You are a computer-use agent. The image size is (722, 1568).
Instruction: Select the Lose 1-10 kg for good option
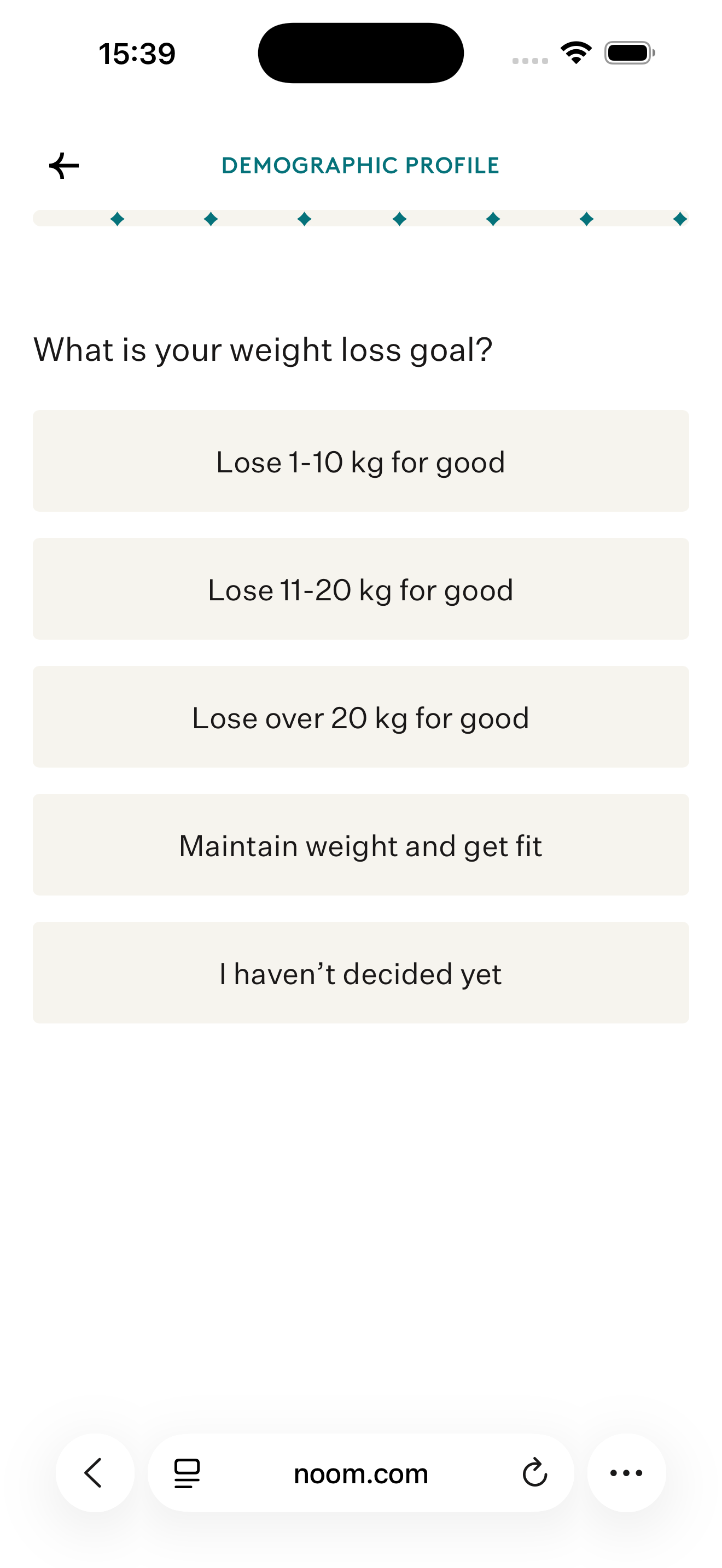[360, 461]
